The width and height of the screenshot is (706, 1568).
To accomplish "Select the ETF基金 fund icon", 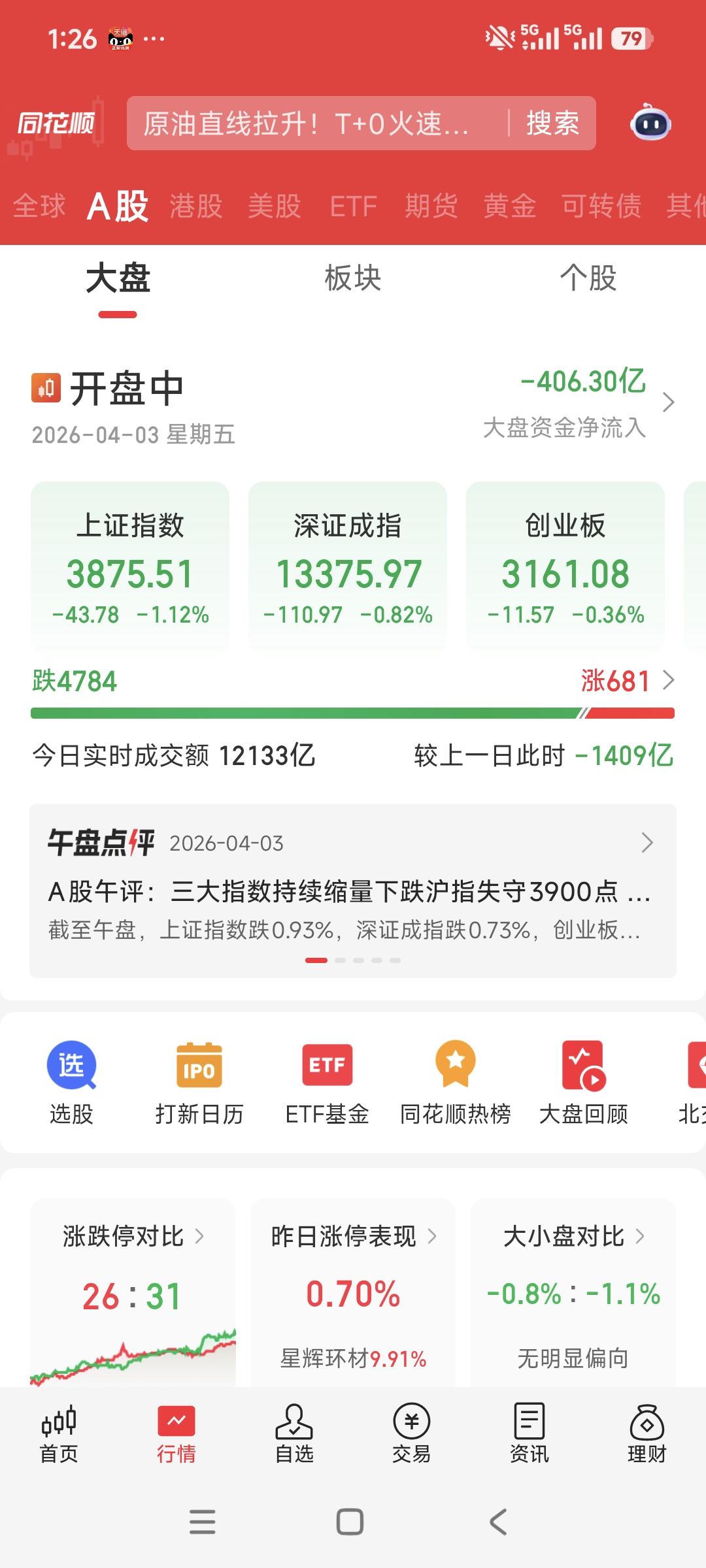I will click(x=327, y=1081).
